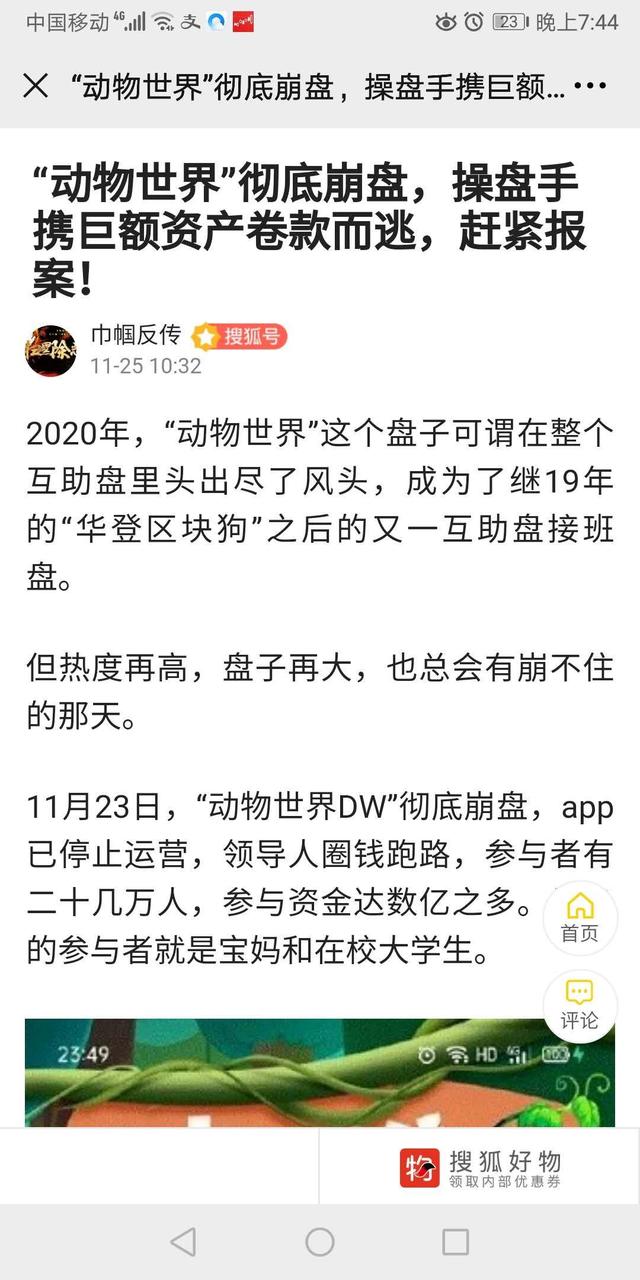Screen dimensions: 640x1280
Task: Open the three-dot overflow menu
Action: (x=590, y=86)
